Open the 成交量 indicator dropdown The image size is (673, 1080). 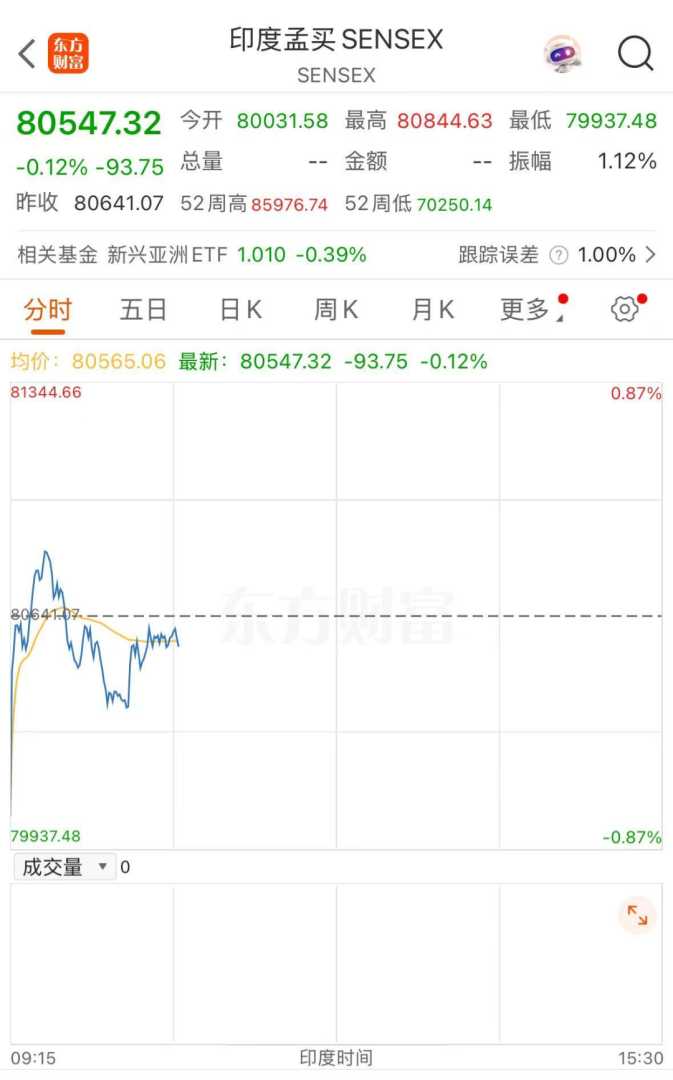pos(65,867)
